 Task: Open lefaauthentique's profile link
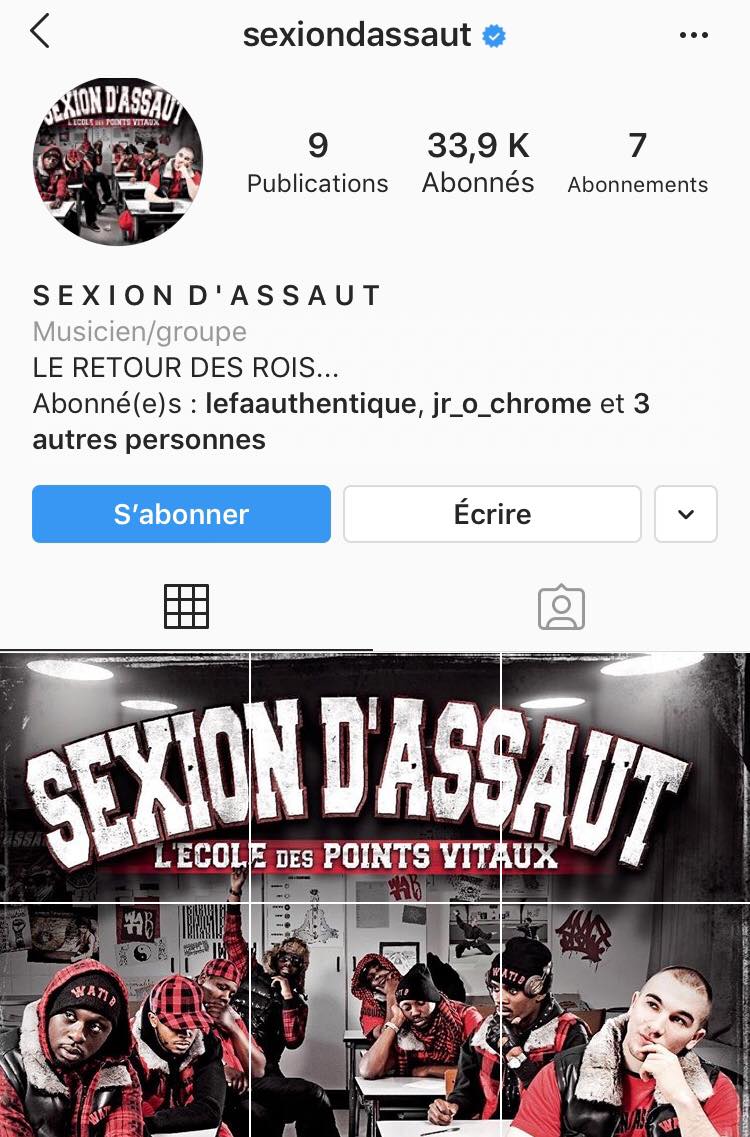coord(310,404)
